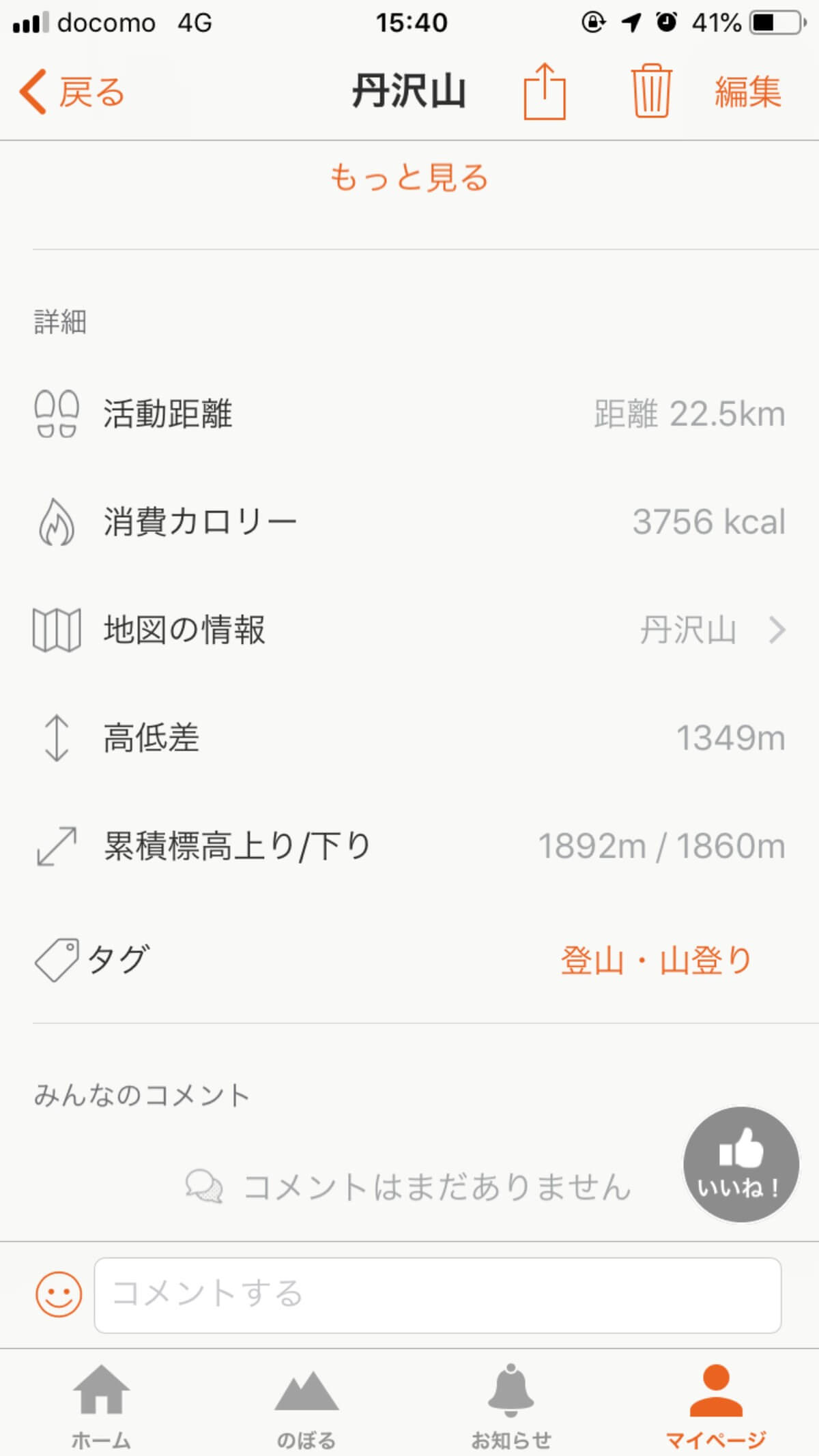
Task: Open the emoji picker smiley icon
Action: point(59,1294)
